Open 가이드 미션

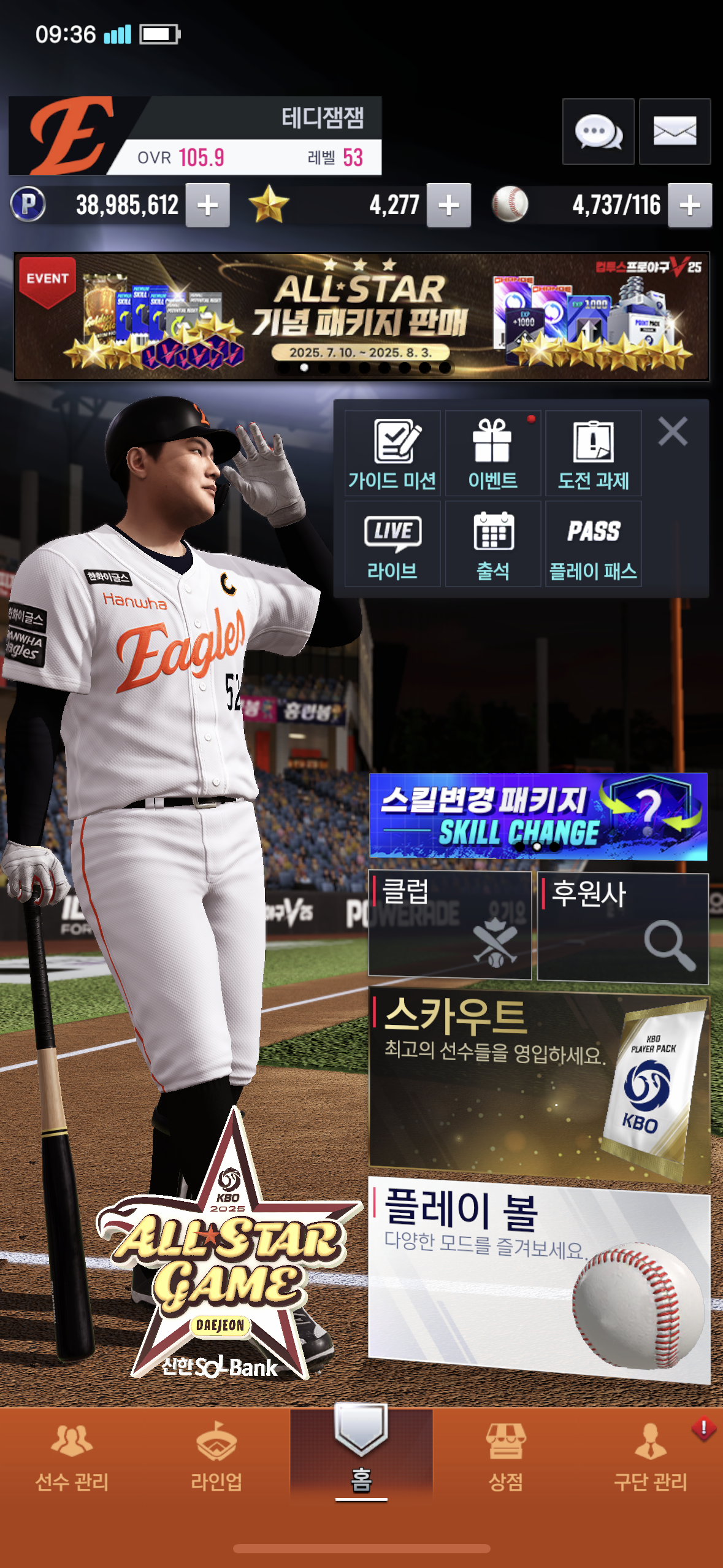(392, 453)
